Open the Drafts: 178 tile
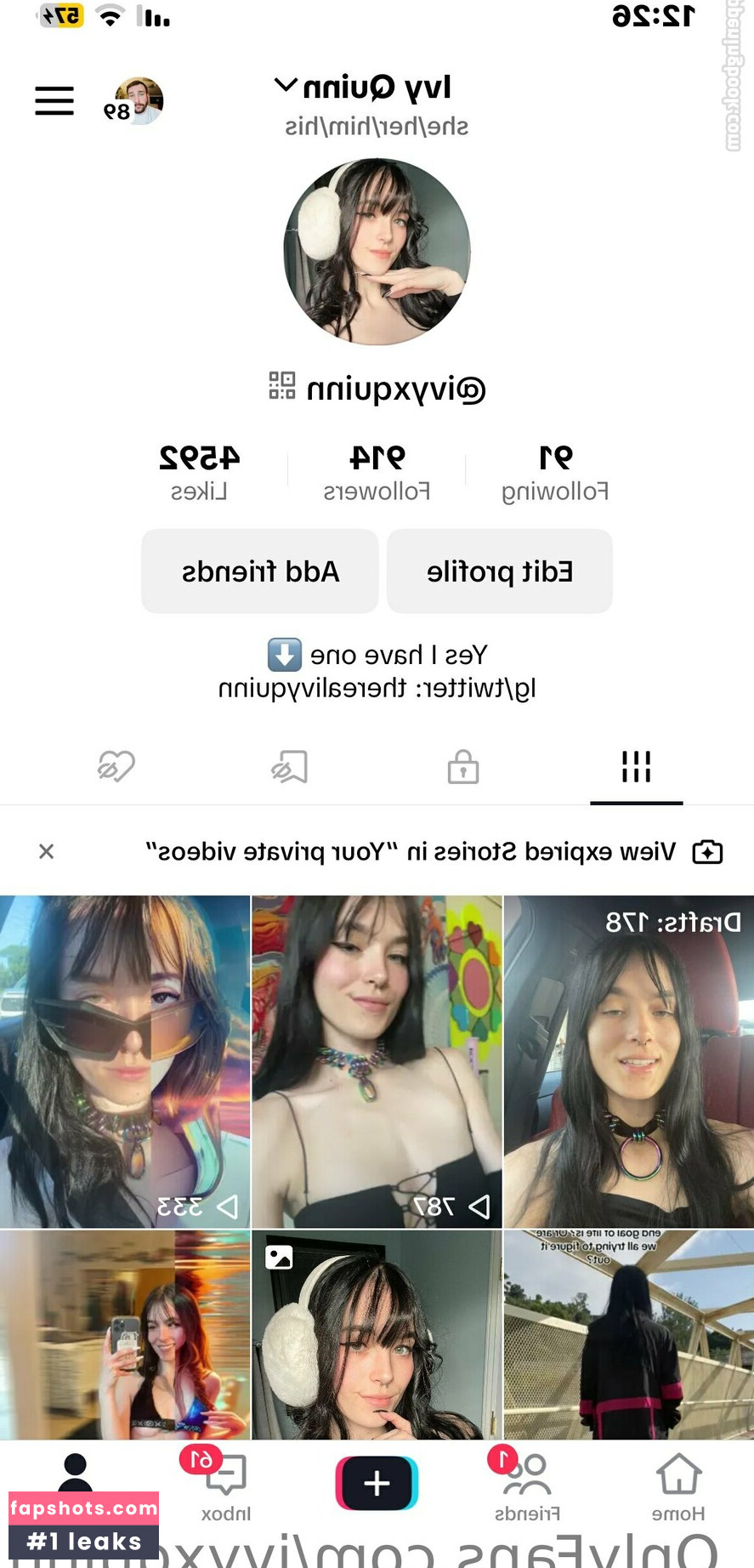 click(x=628, y=1061)
